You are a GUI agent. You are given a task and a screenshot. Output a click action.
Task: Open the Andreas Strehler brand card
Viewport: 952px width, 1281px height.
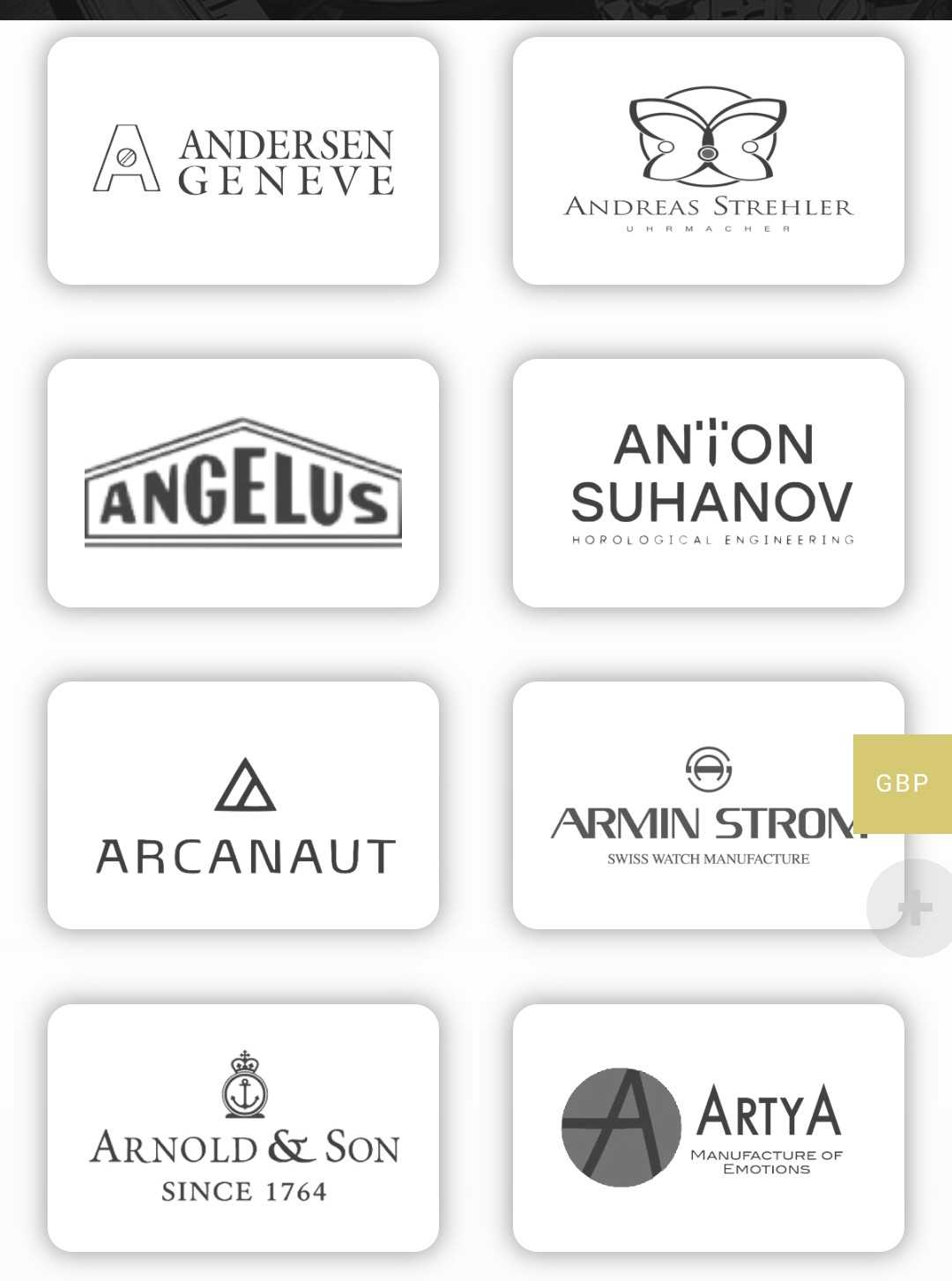point(708,160)
